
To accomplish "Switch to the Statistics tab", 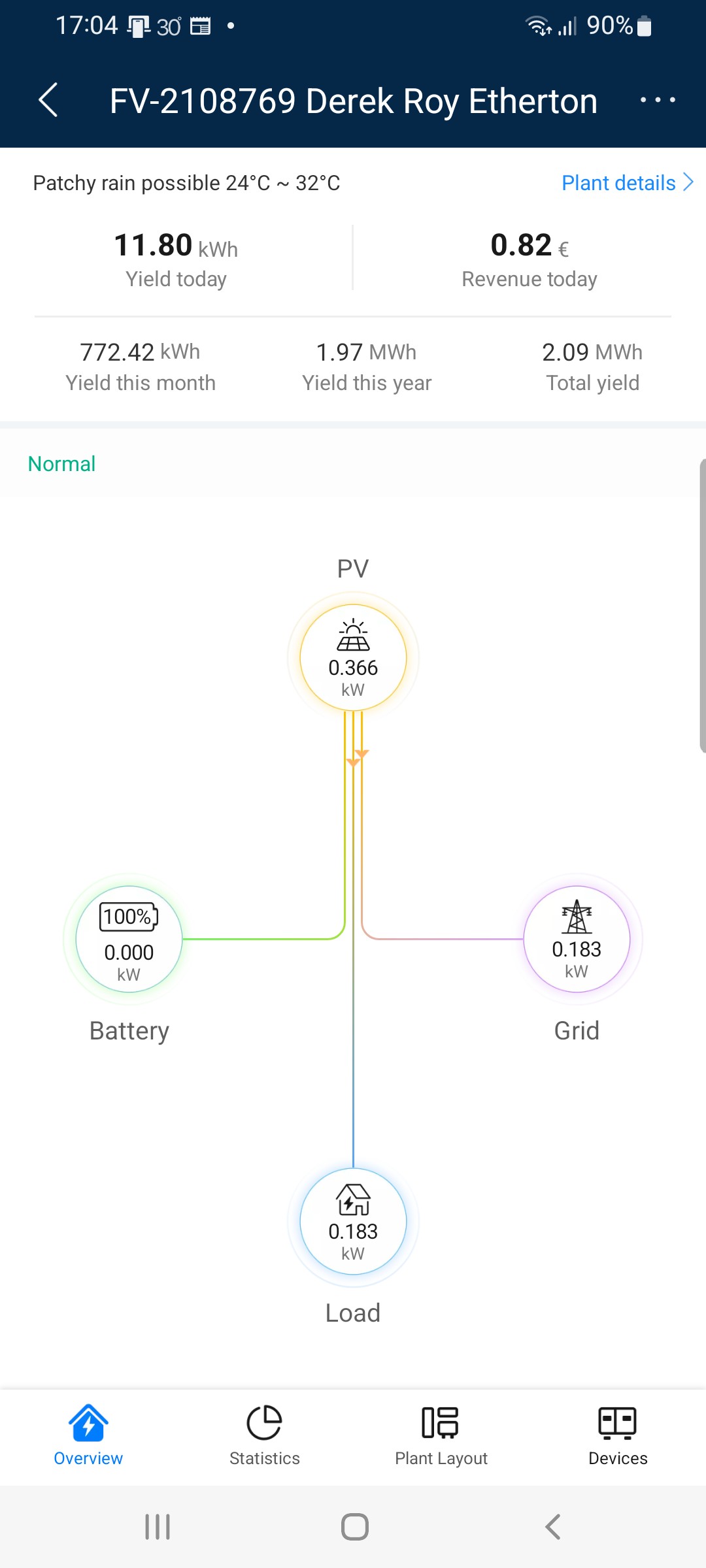I will 265,1436.
